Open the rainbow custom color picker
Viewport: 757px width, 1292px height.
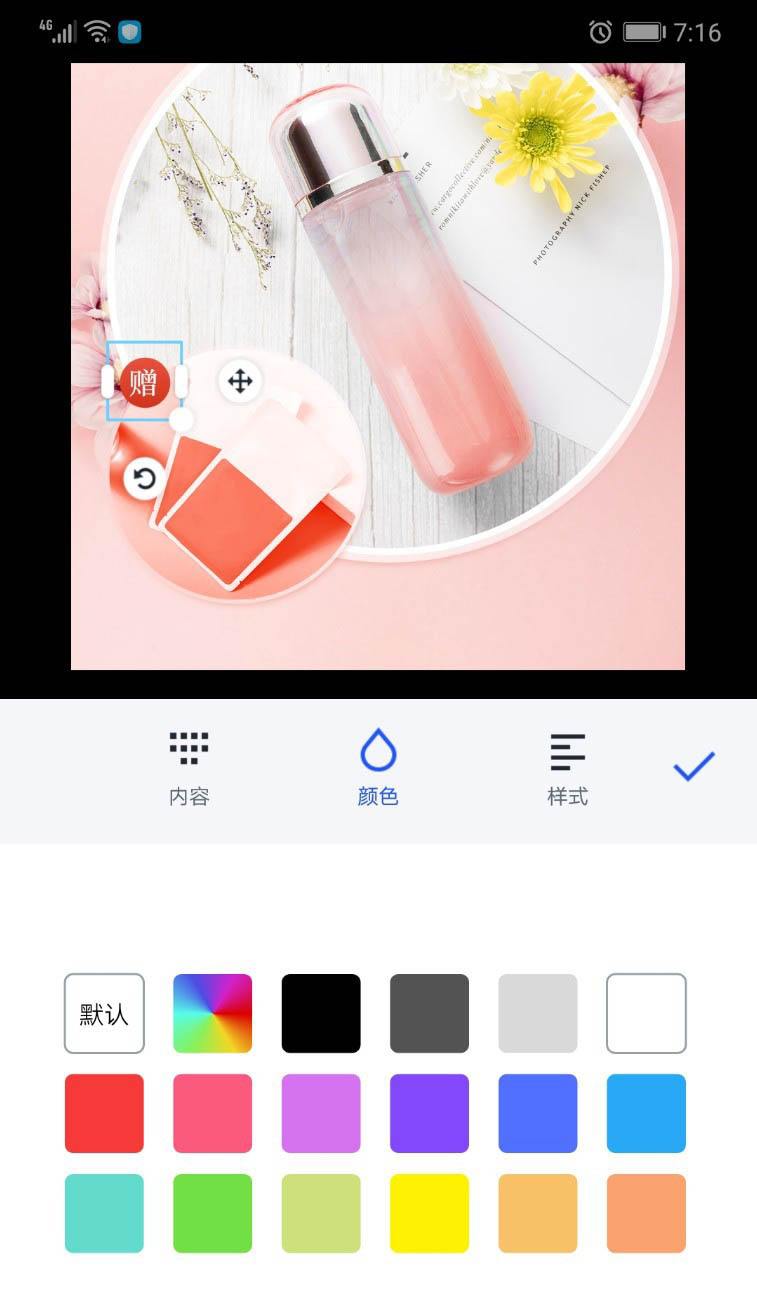coord(212,1013)
